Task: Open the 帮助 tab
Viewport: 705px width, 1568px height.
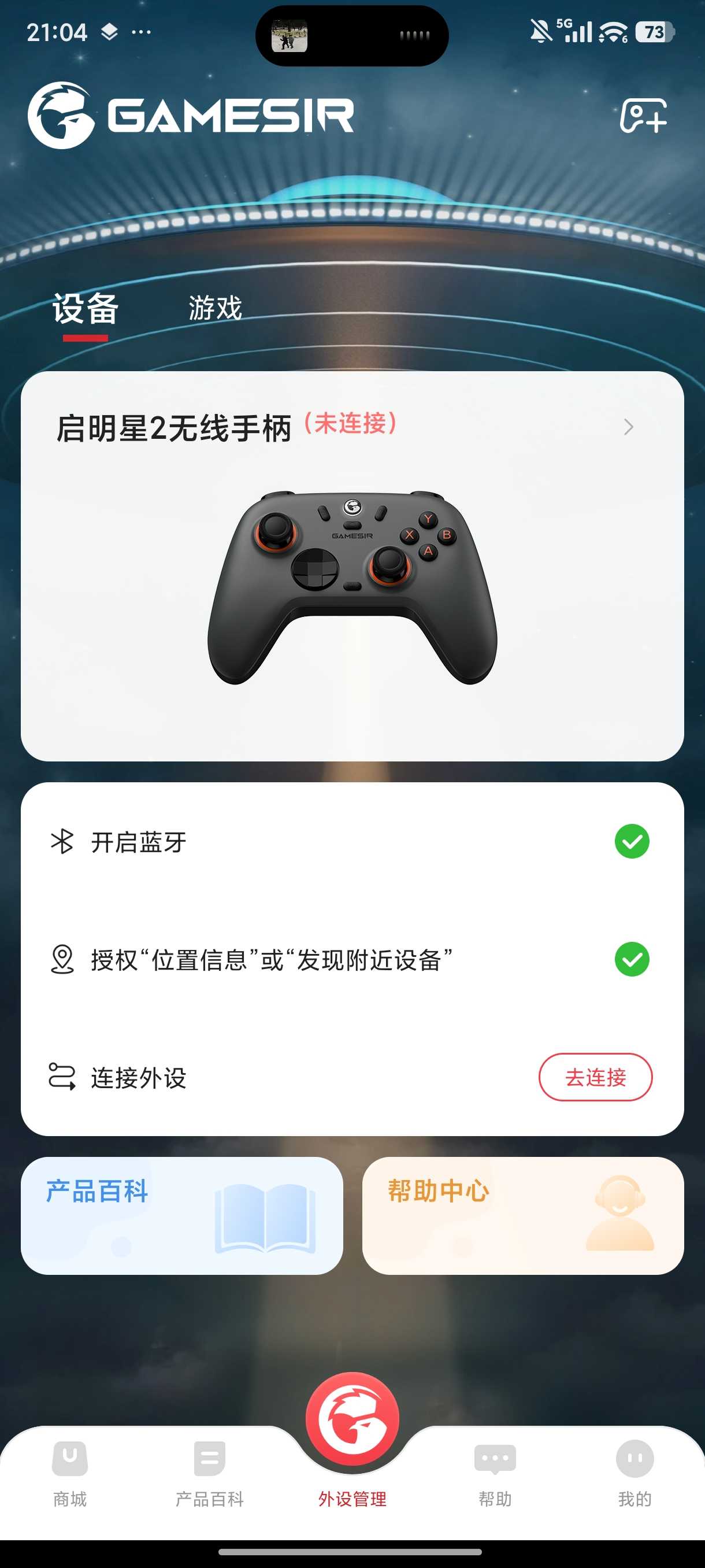Action: pyautogui.click(x=495, y=1472)
